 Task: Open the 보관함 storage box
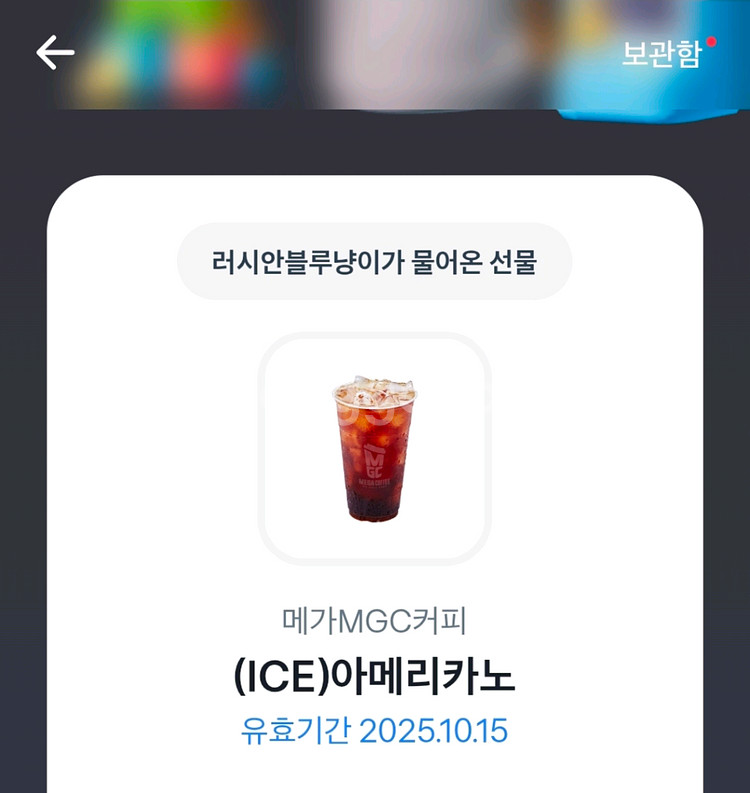tap(661, 54)
